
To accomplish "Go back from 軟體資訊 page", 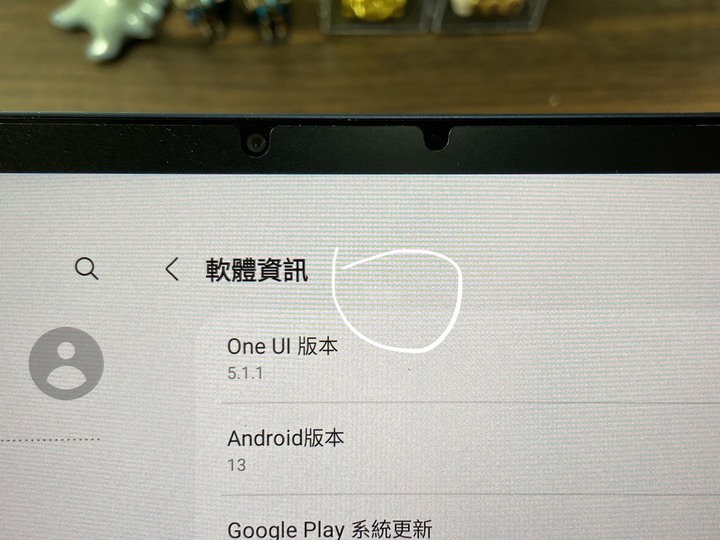I will pyautogui.click(x=172, y=269).
